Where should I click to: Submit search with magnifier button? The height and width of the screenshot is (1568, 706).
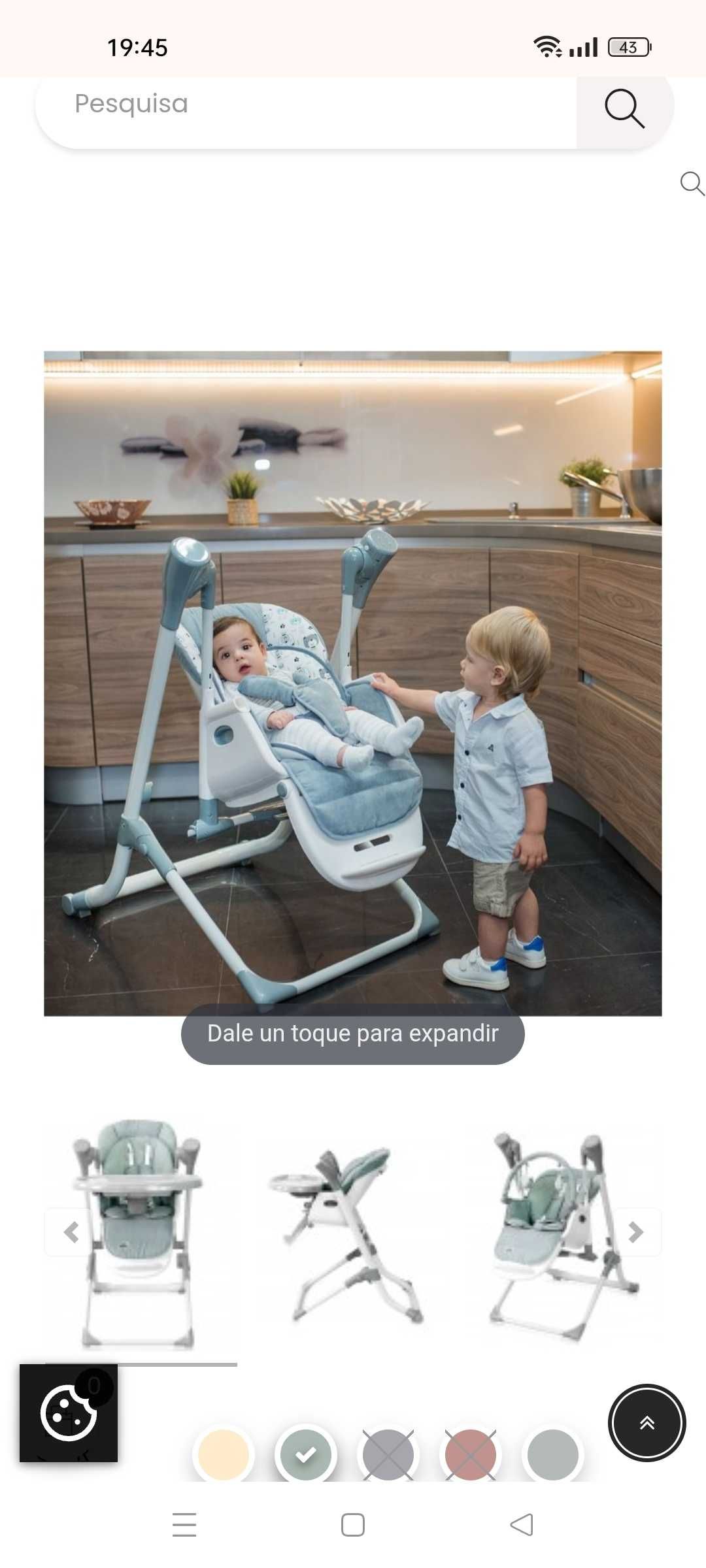(x=624, y=108)
